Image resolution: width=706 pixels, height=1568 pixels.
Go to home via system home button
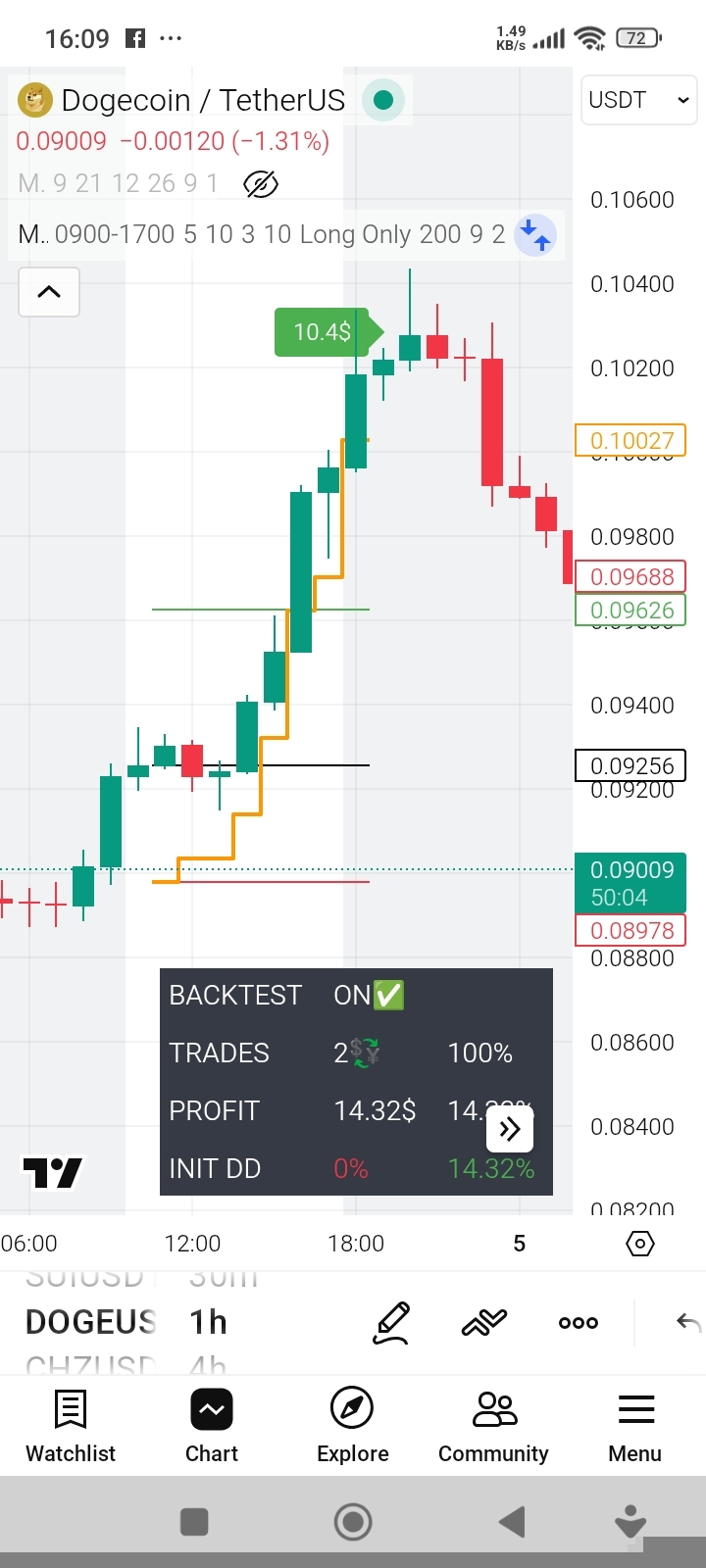pos(353,1522)
